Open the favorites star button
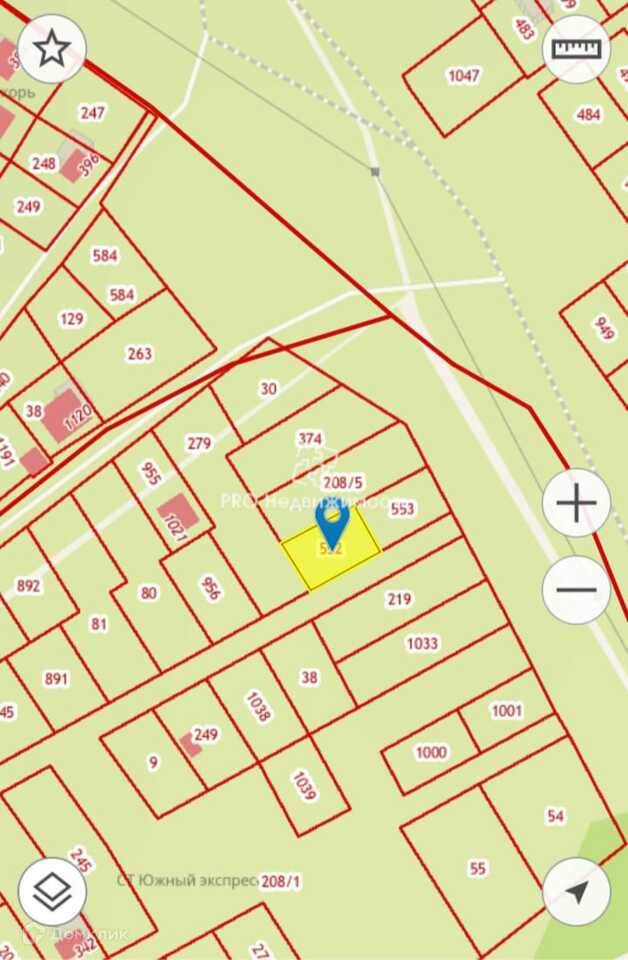The height and width of the screenshot is (960, 628). (52, 49)
